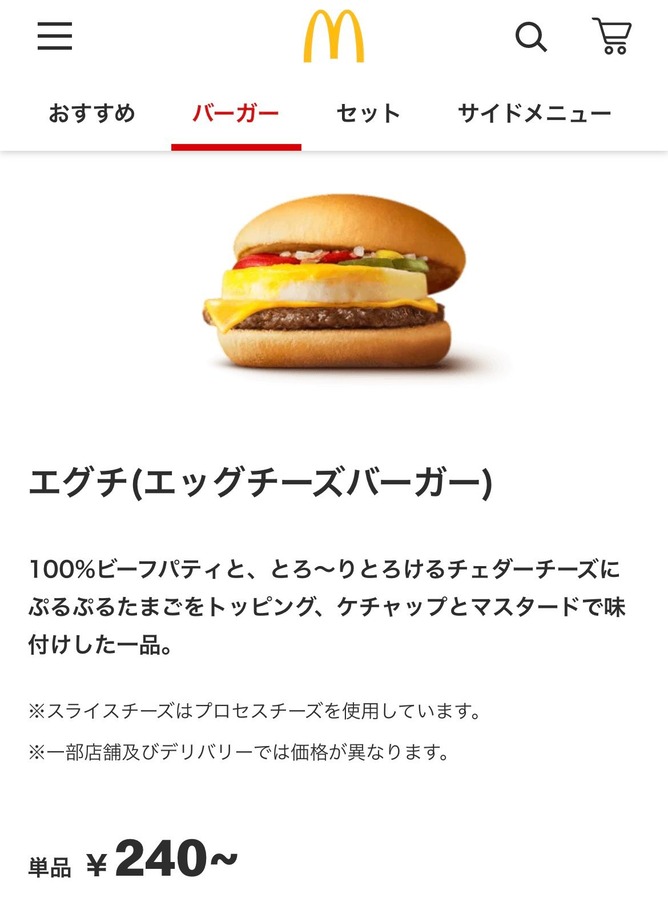This screenshot has height=914, width=668.
Task: Select the バーガー tab
Action: 236,113
